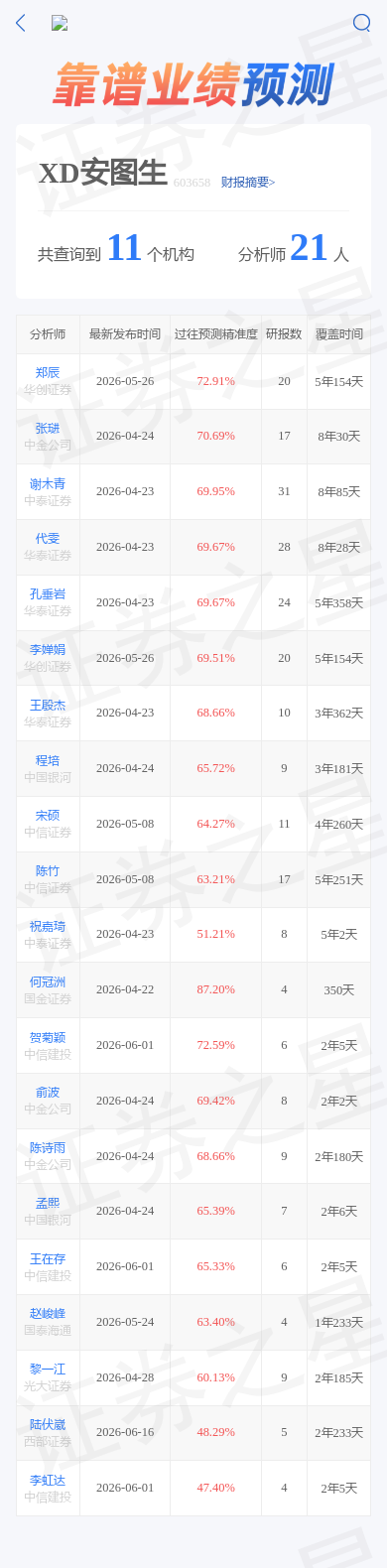Select analyst 黎一江 from 光大证券
This screenshot has width=387, height=1568.
[48, 1369]
